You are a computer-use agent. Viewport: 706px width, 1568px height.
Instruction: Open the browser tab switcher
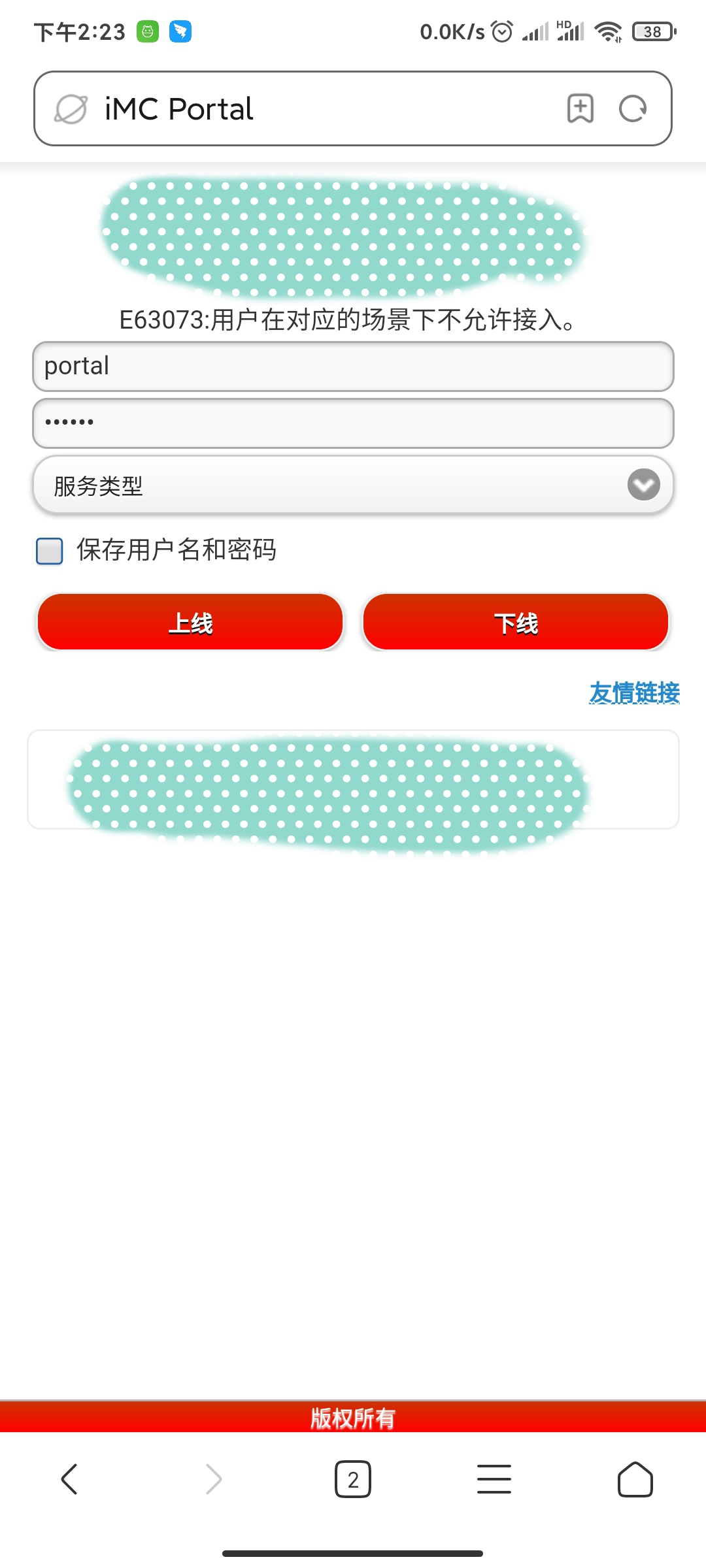coord(353,1479)
